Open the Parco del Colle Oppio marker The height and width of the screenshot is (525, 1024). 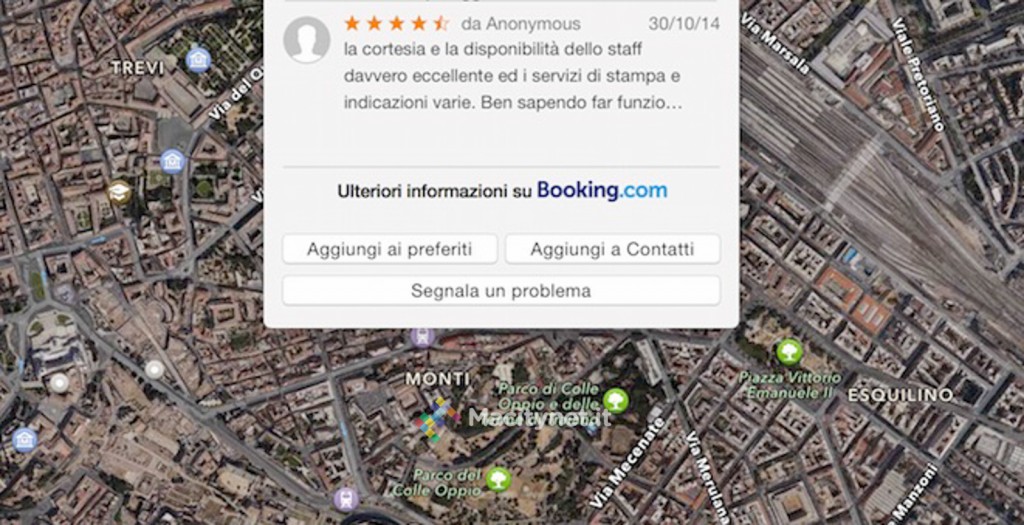[498, 480]
